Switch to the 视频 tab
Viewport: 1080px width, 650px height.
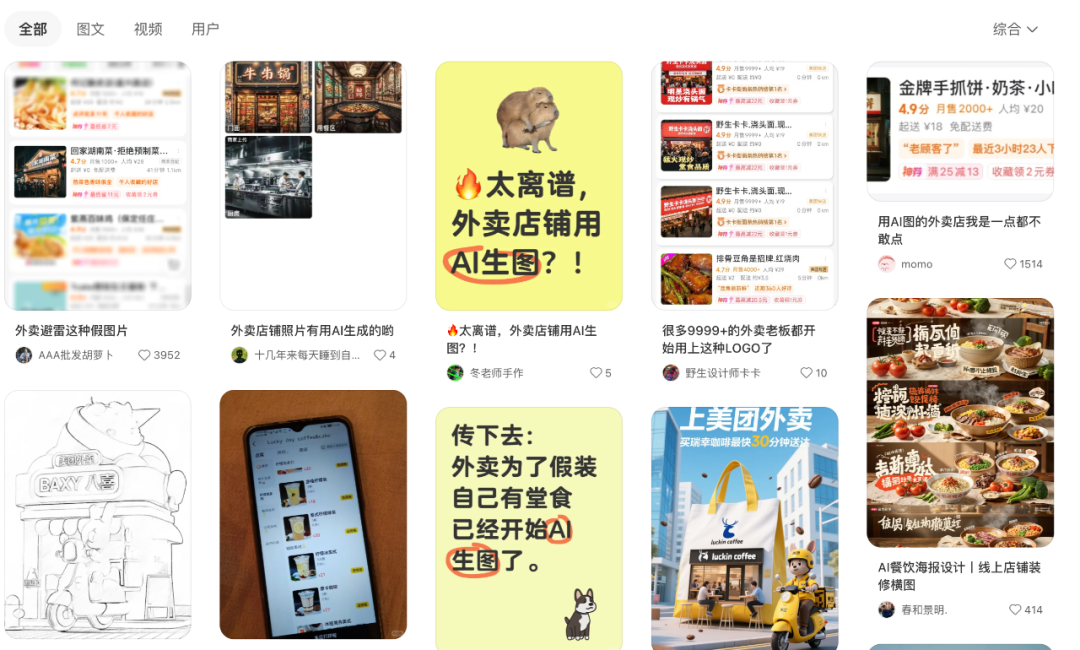(148, 29)
